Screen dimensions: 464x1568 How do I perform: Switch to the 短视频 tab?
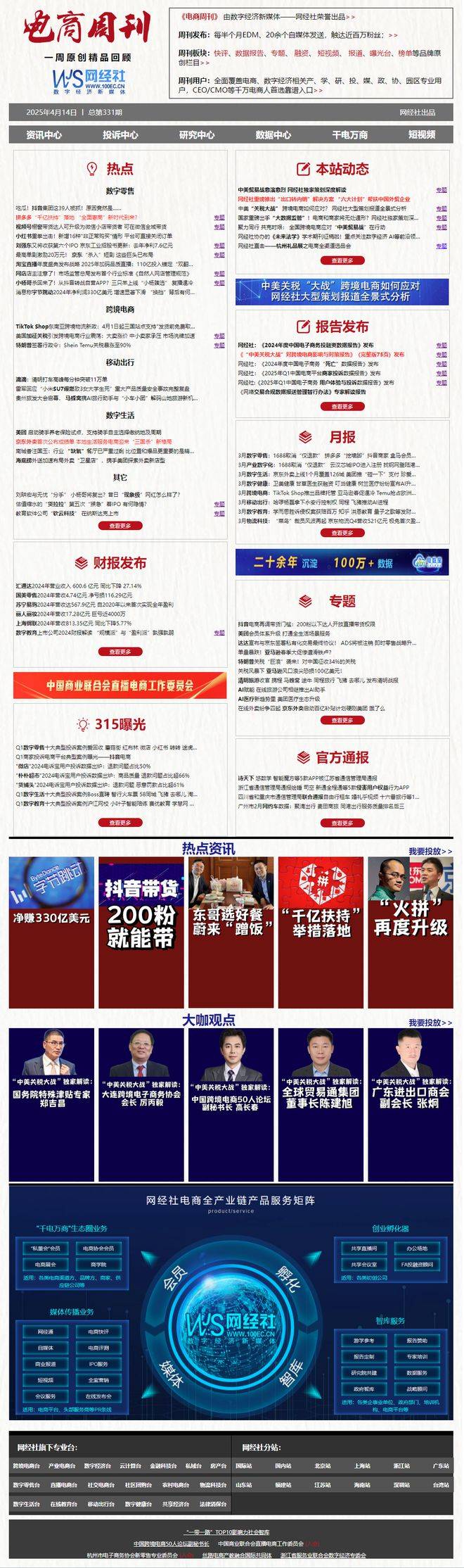[x=421, y=134]
